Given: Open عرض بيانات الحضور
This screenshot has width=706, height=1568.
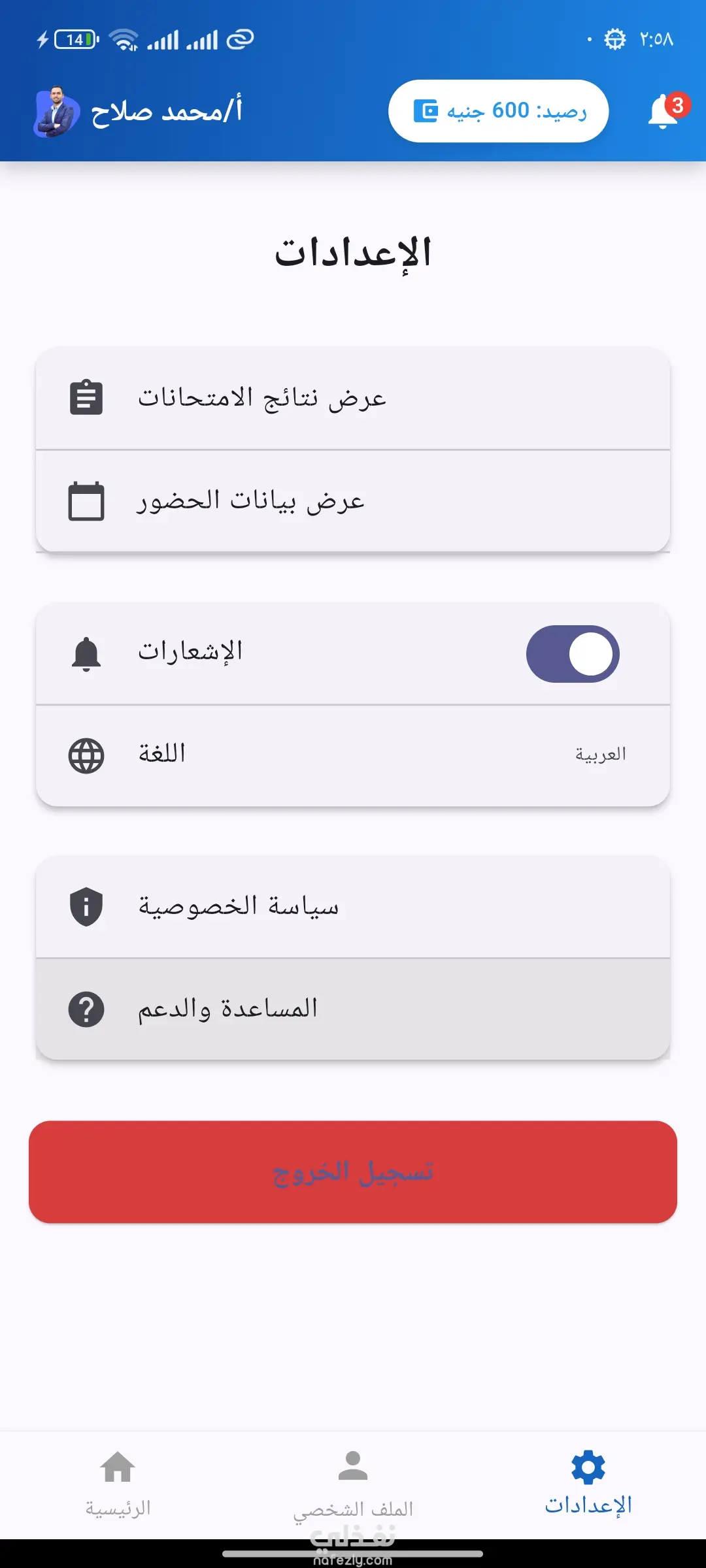Looking at the screenshot, I should 353,501.
